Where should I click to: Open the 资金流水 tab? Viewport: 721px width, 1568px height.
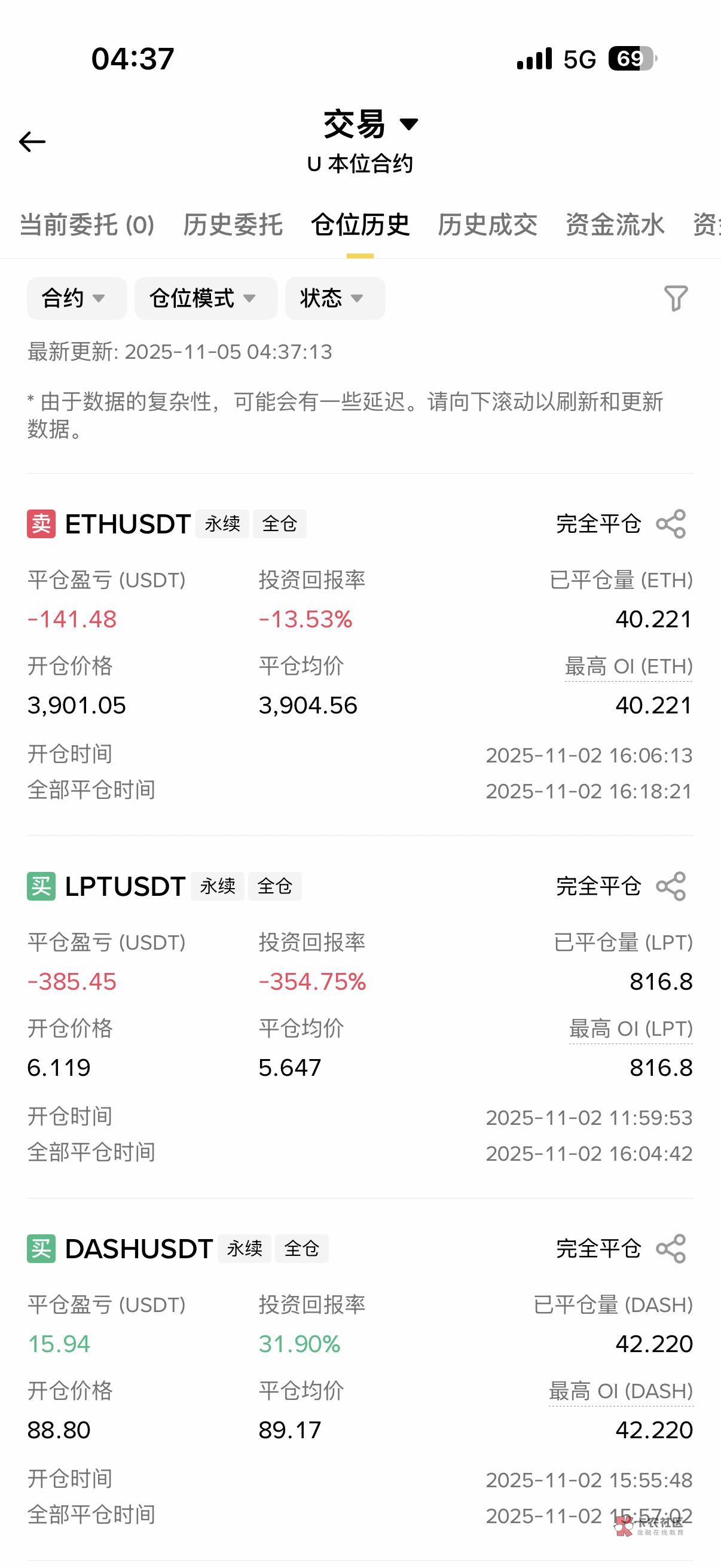tap(615, 225)
